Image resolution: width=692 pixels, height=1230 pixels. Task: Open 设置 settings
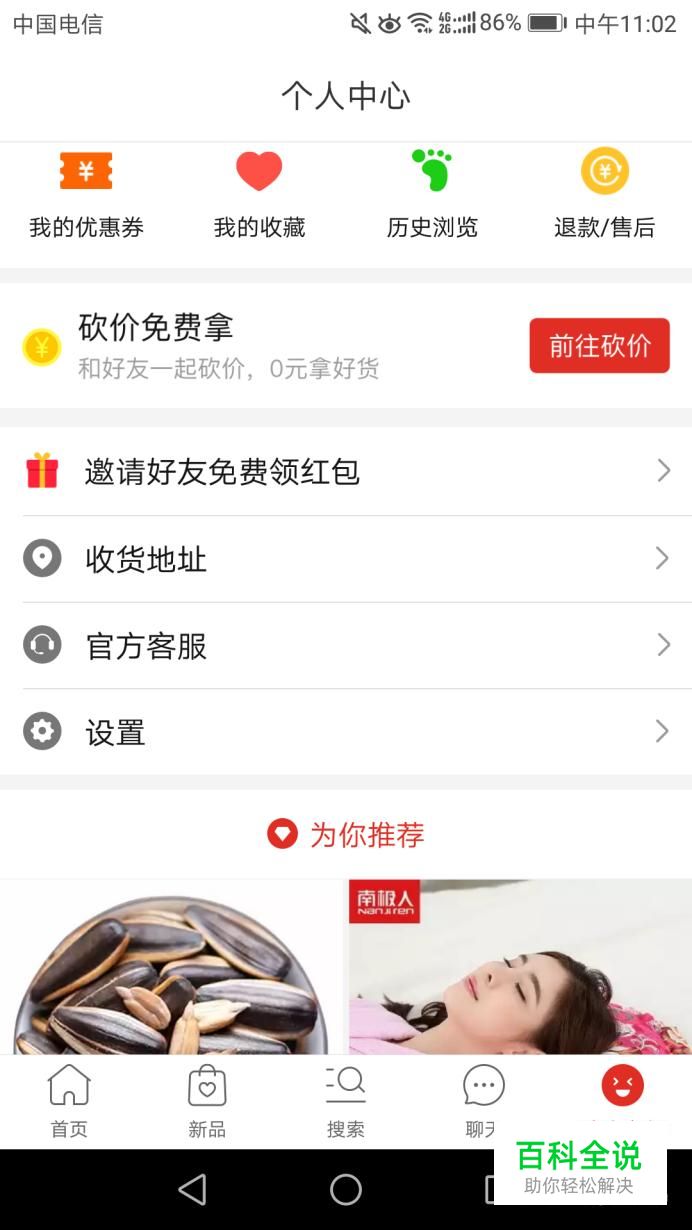[346, 732]
